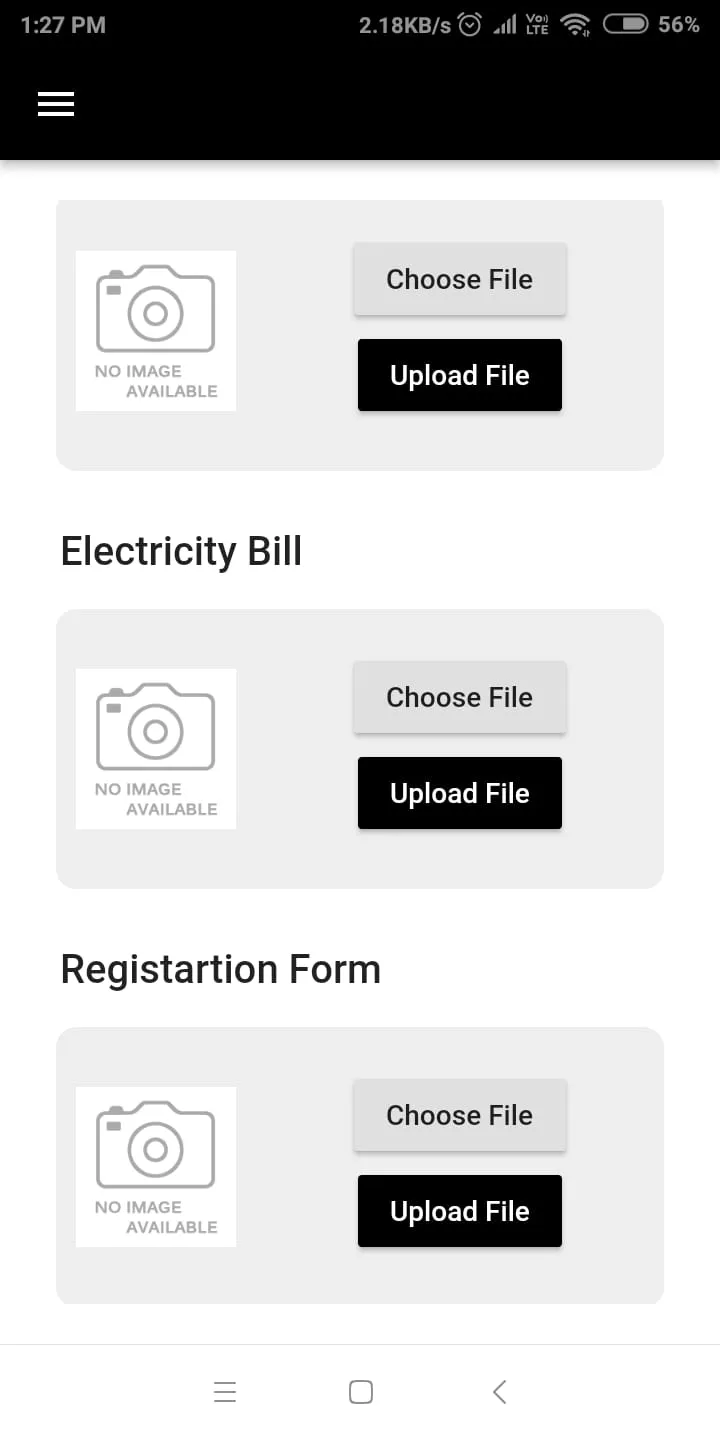The image size is (720, 1440).
Task: Tap the Wi-Fi status icon
Action: [x=577, y=23]
